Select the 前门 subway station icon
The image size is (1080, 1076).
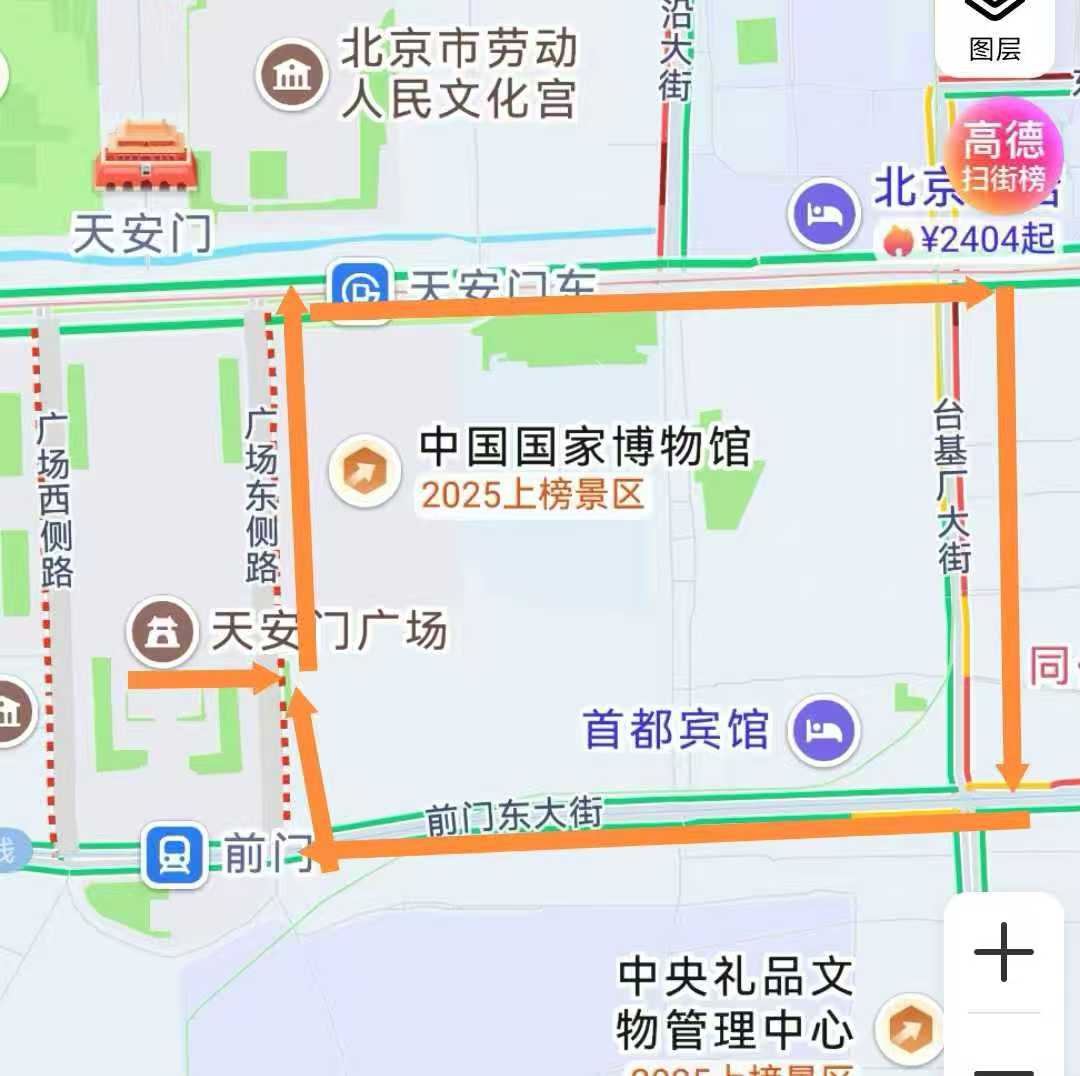tap(175, 854)
